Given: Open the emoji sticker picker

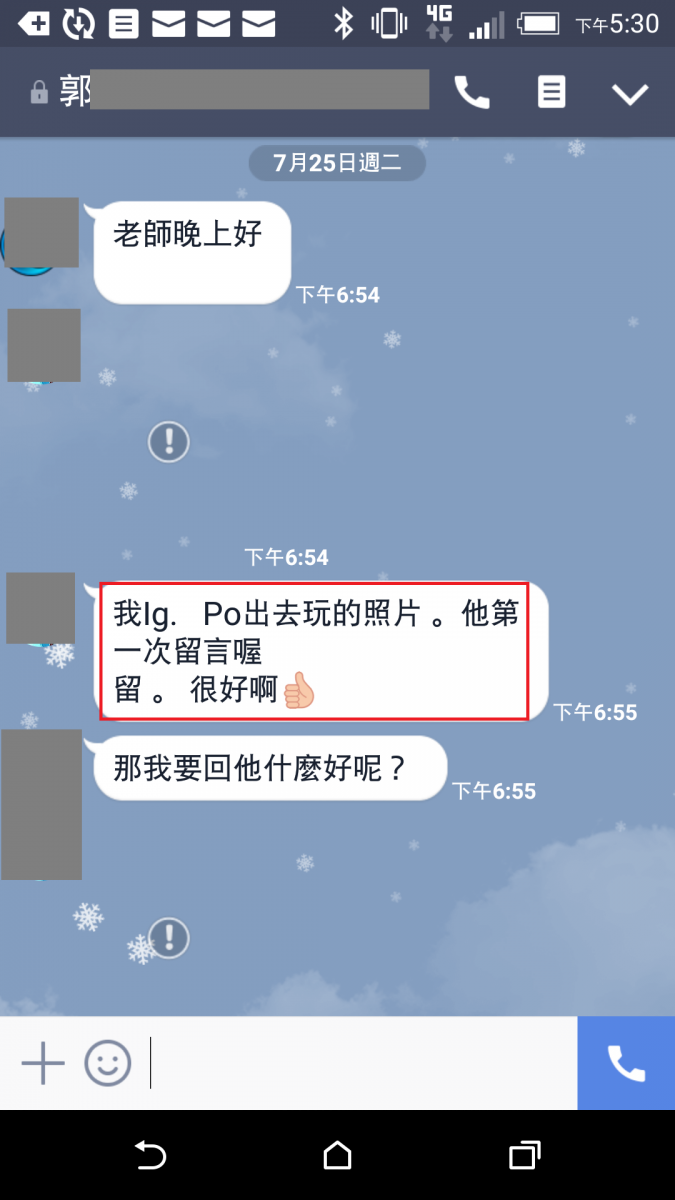Looking at the screenshot, I should (x=108, y=1063).
